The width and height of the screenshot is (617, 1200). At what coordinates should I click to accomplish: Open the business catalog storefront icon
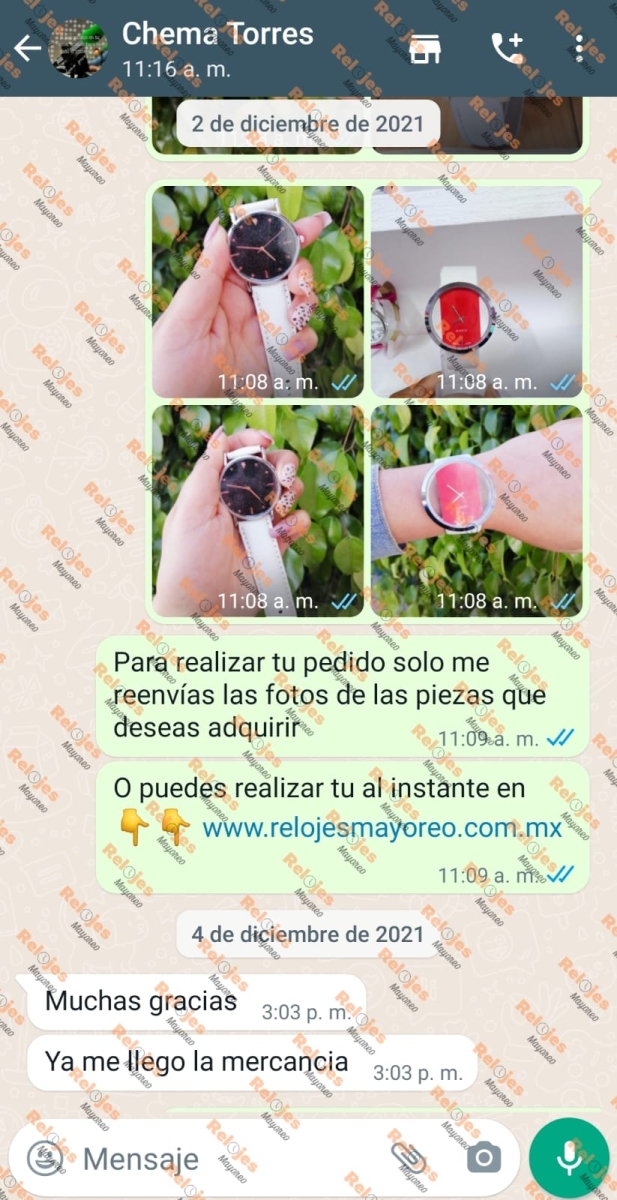(x=425, y=49)
